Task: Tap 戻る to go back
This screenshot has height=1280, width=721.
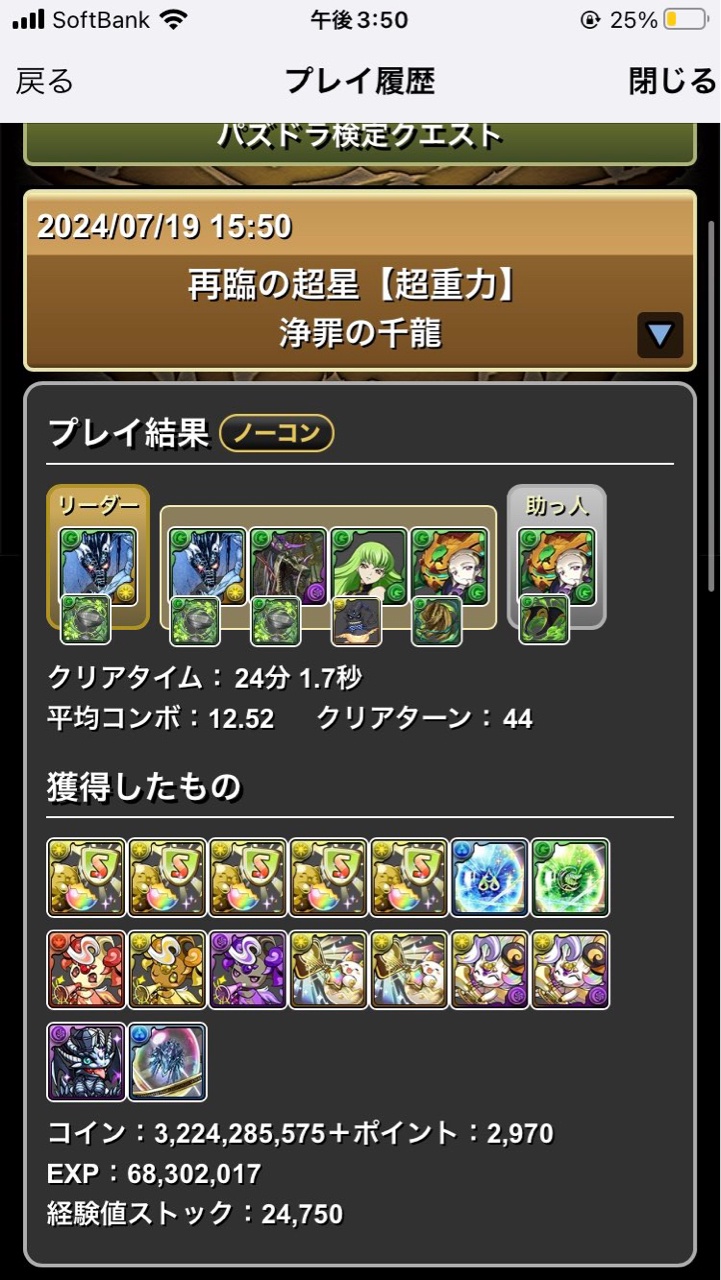Action: (45, 81)
